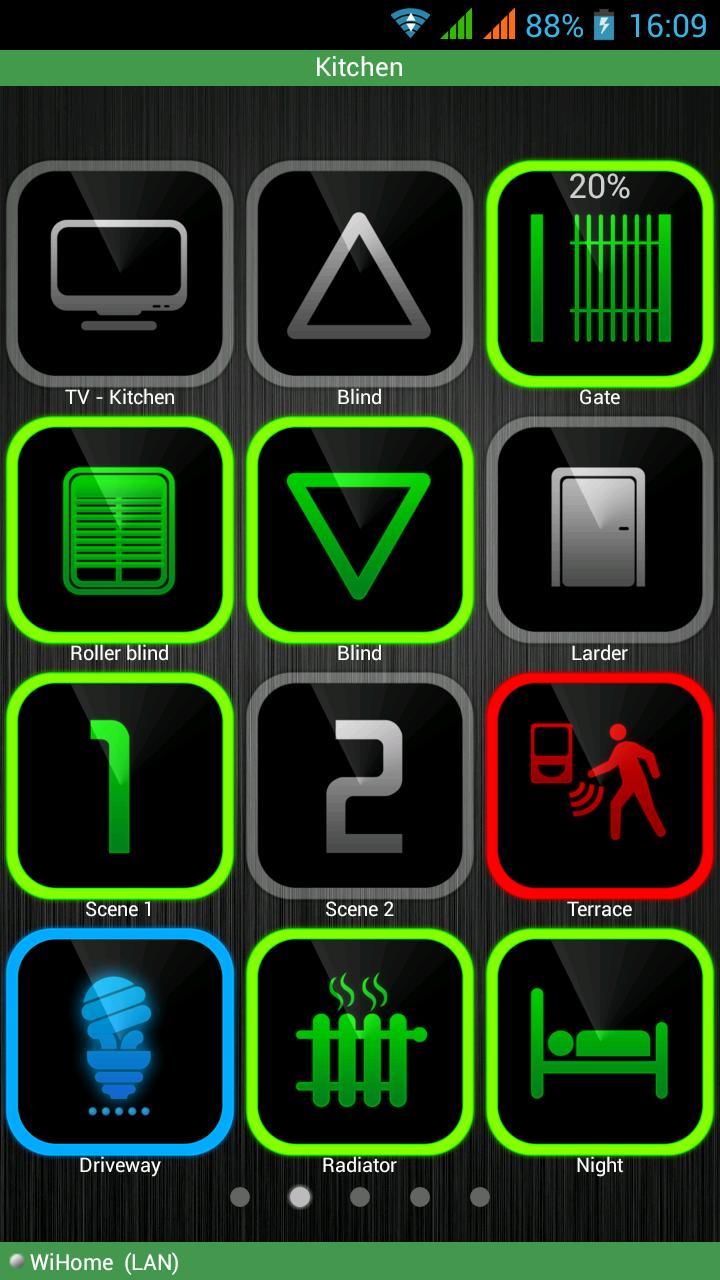Switch the Radiator tile

360,1042
